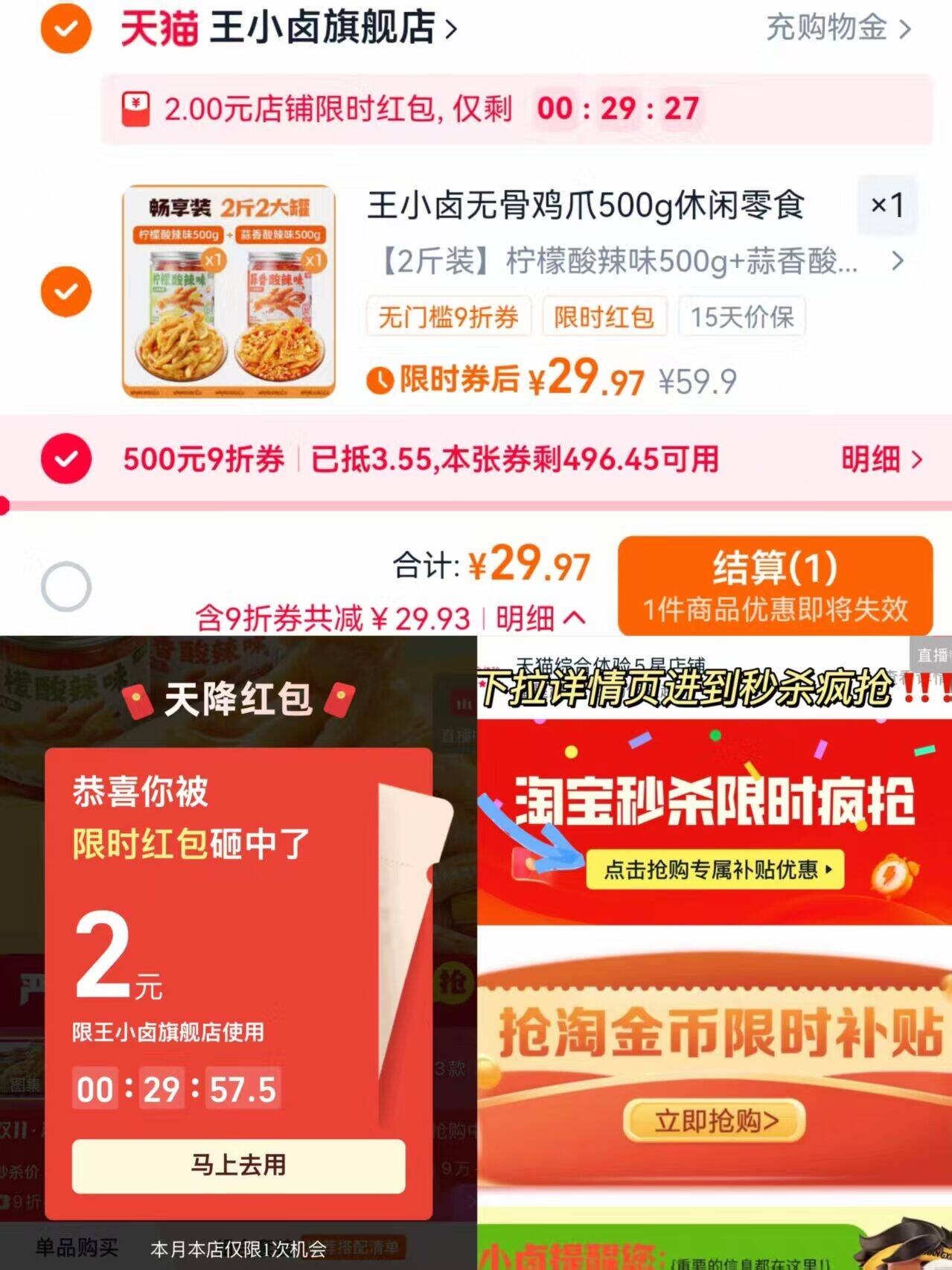Uncheck the product checkbox for 无骨鸡爪

(x=66, y=290)
